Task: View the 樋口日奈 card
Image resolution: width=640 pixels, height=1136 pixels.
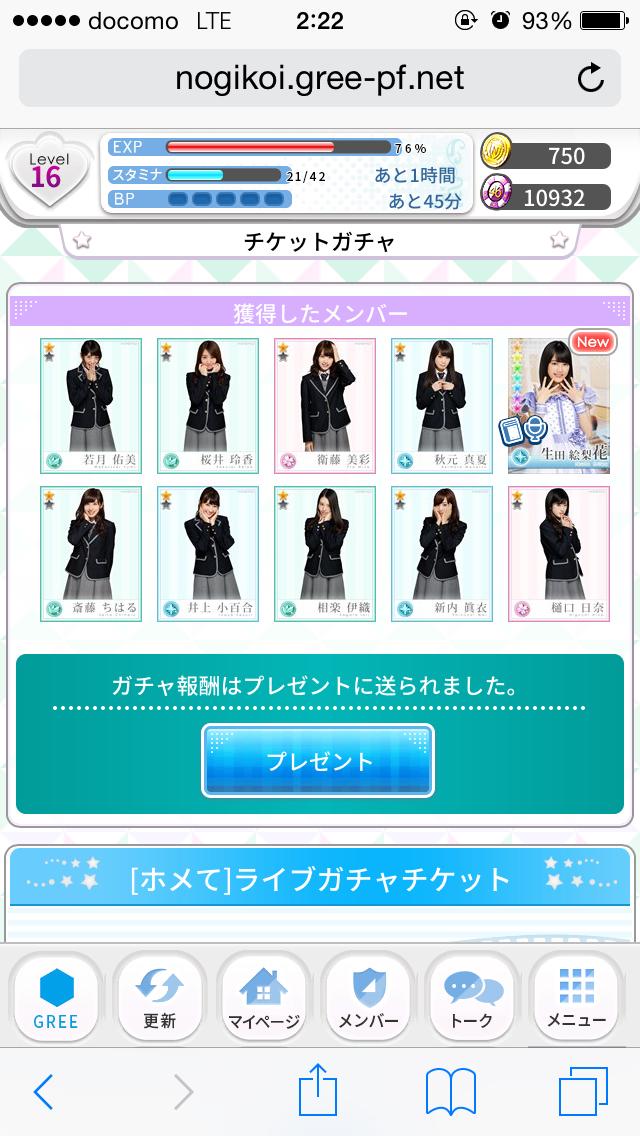Action: click(558, 554)
